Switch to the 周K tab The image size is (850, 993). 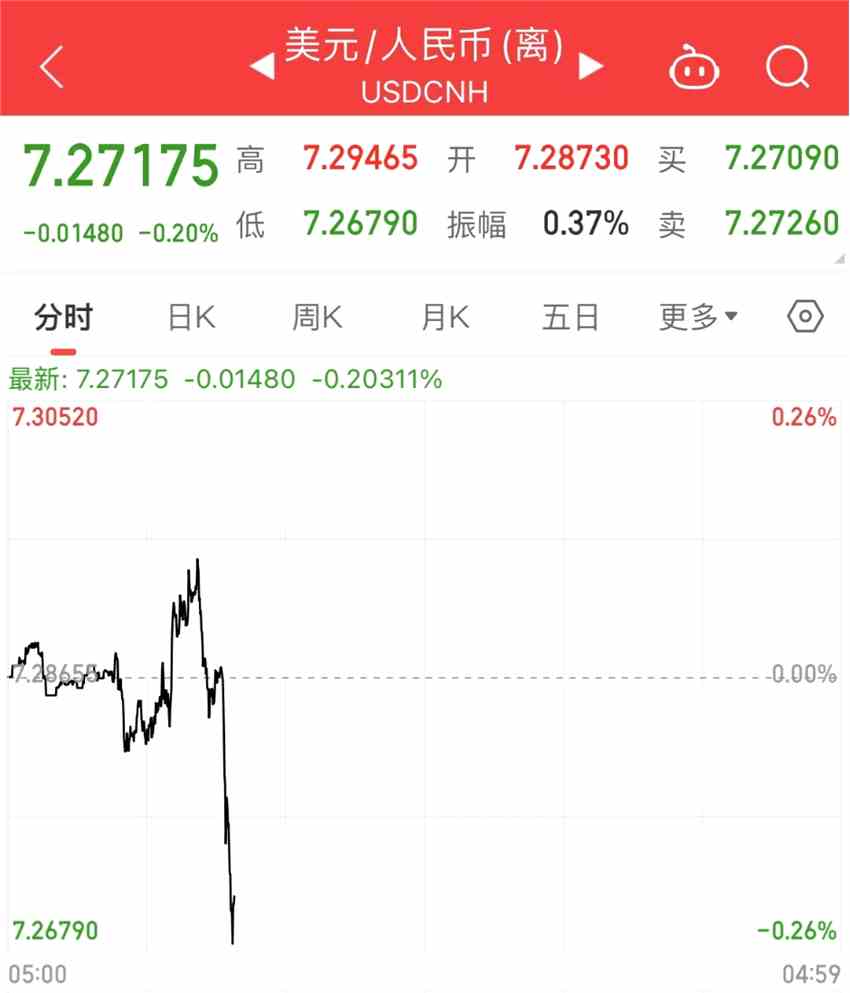click(318, 318)
